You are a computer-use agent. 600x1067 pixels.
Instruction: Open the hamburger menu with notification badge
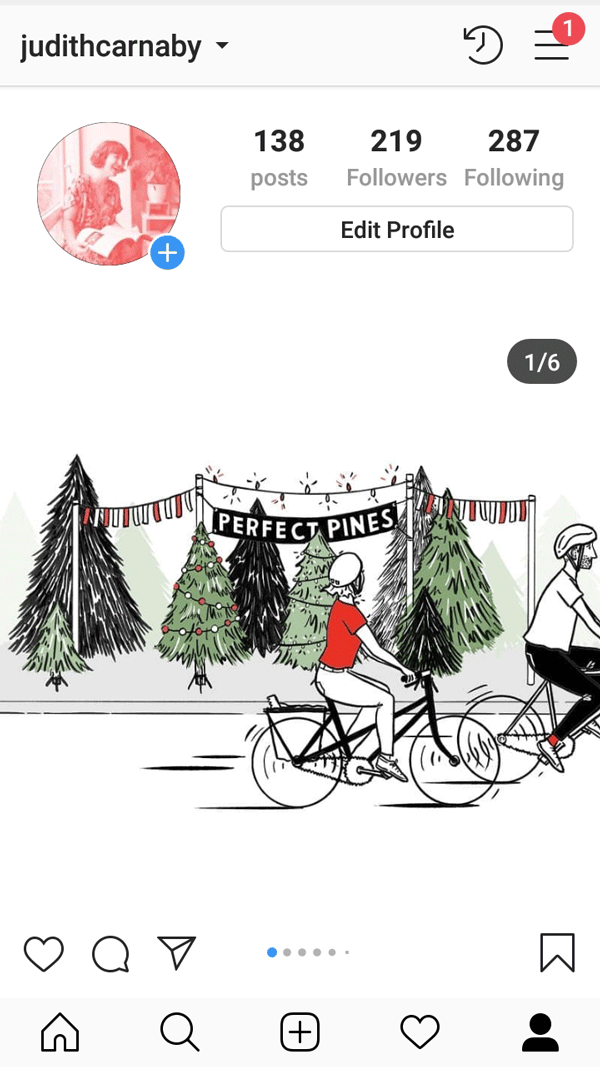[x=552, y=45]
